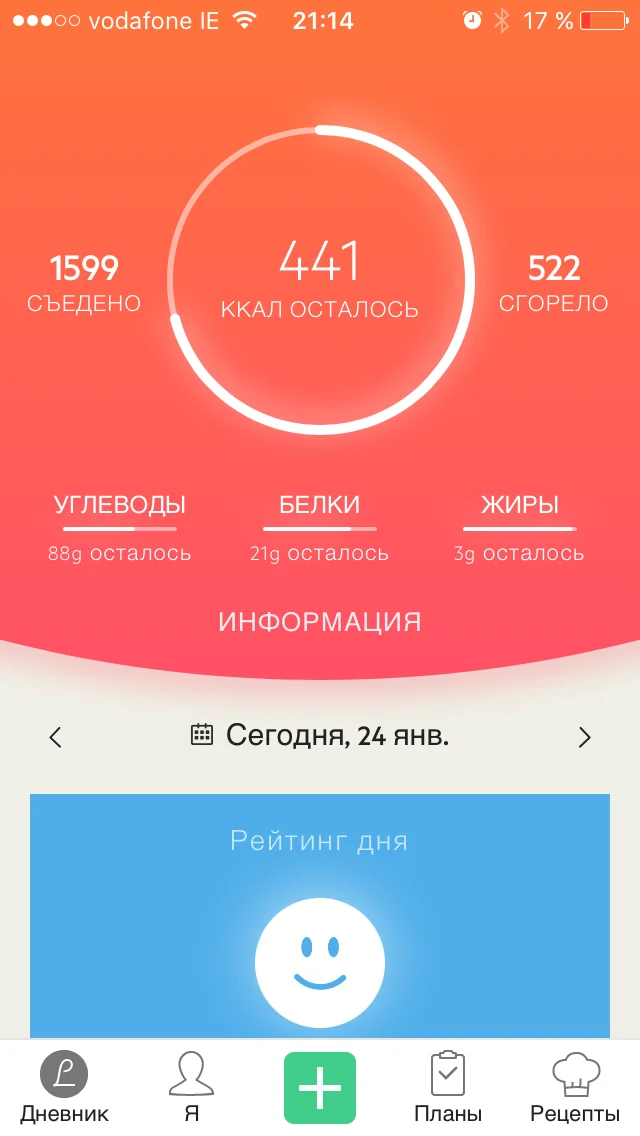Go to the previous day

tap(56, 738)
